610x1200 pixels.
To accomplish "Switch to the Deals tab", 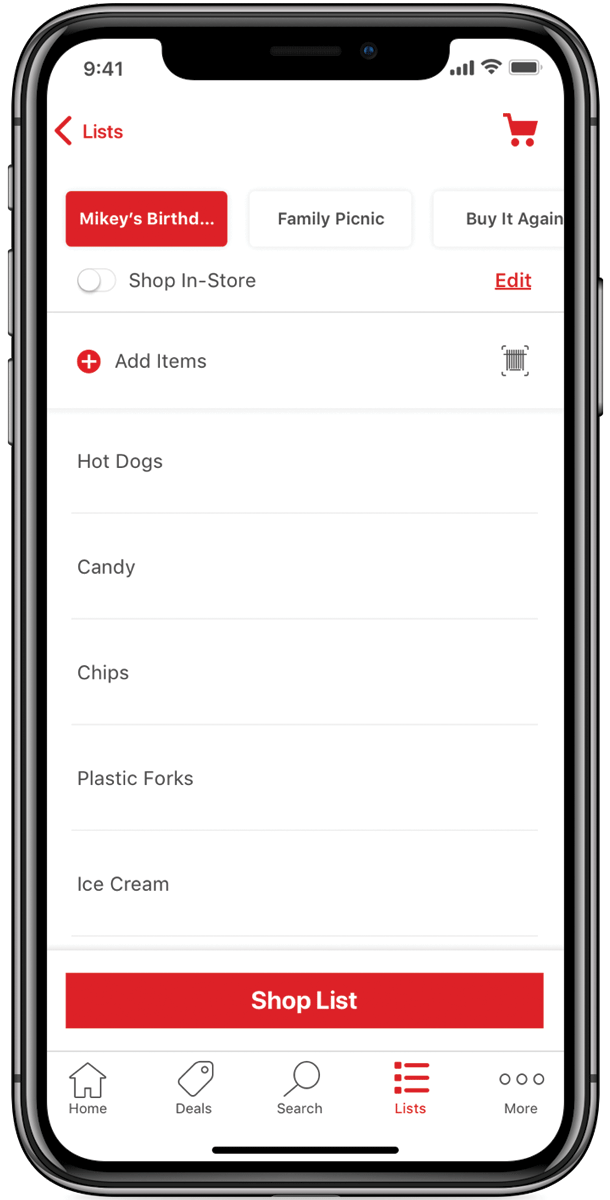I will (x=194, y=1088).
